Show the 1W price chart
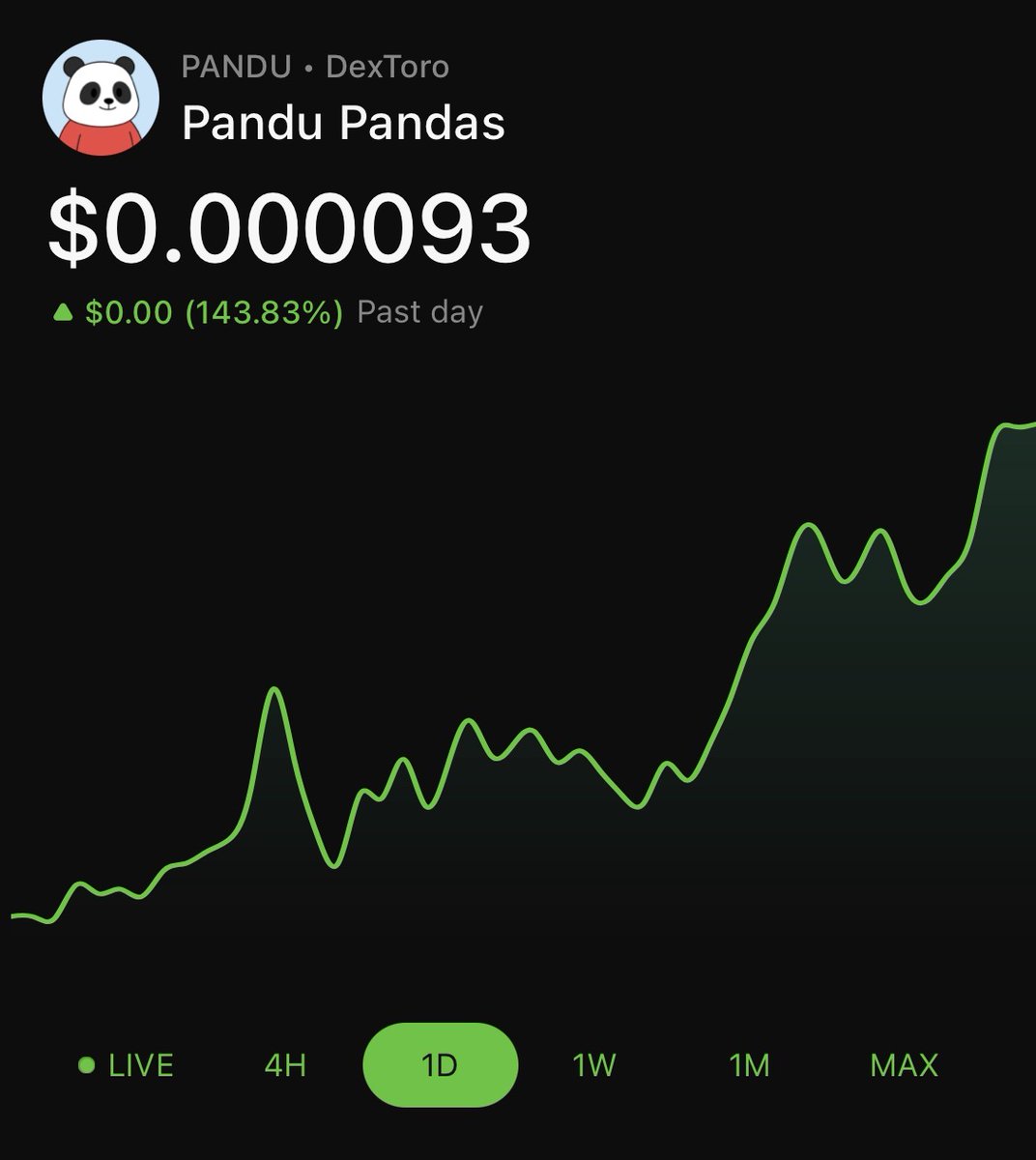The image size is (1036, 1160). [594, 1065]
